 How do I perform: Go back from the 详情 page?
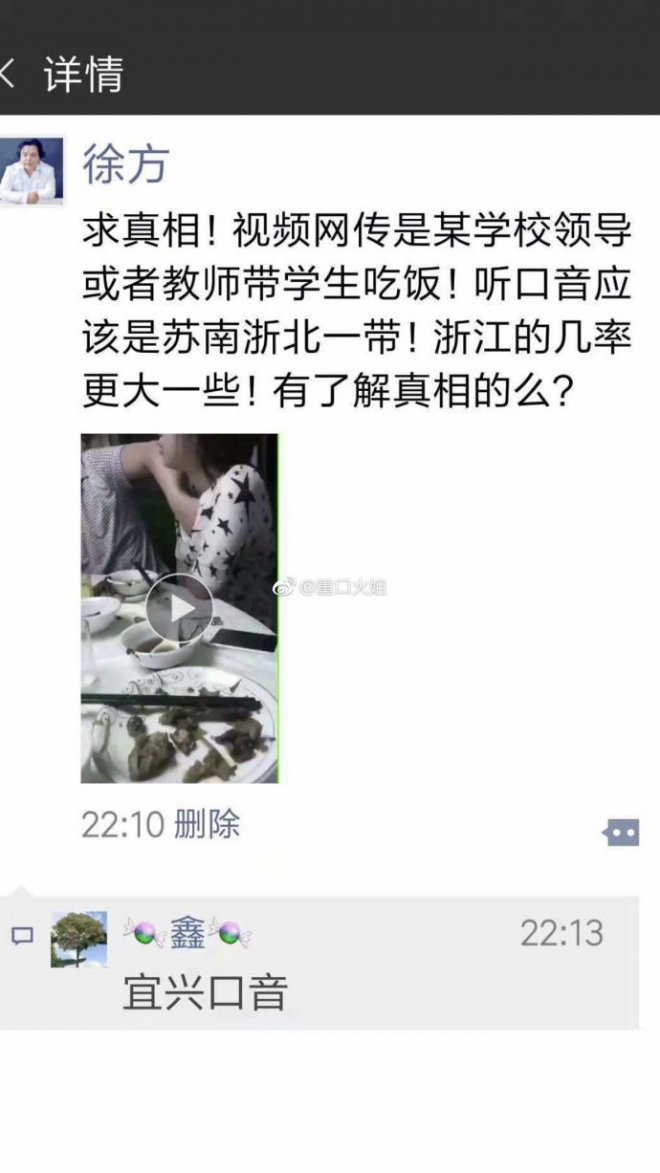(x=10, y=74)
